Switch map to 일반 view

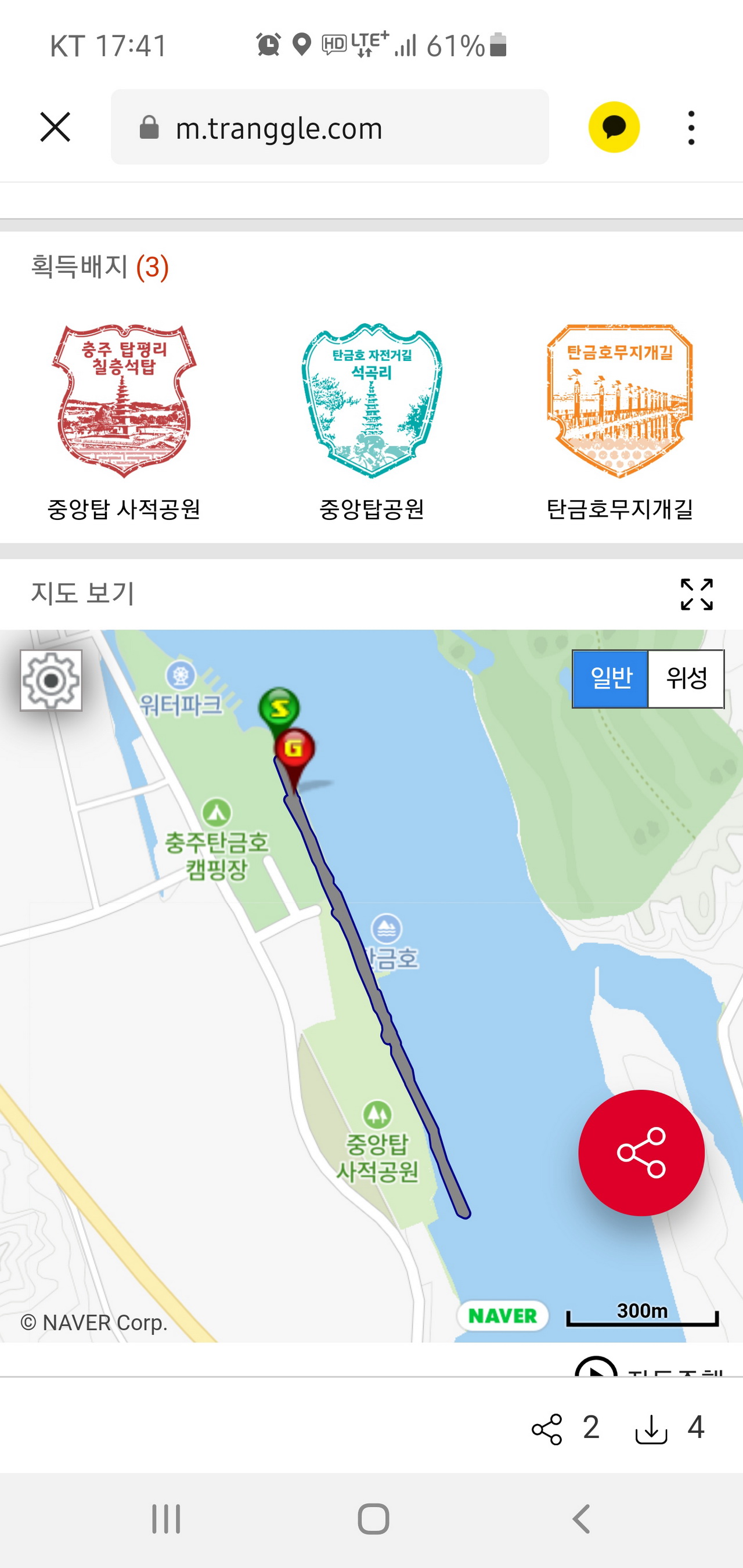[x=610, y=679]
